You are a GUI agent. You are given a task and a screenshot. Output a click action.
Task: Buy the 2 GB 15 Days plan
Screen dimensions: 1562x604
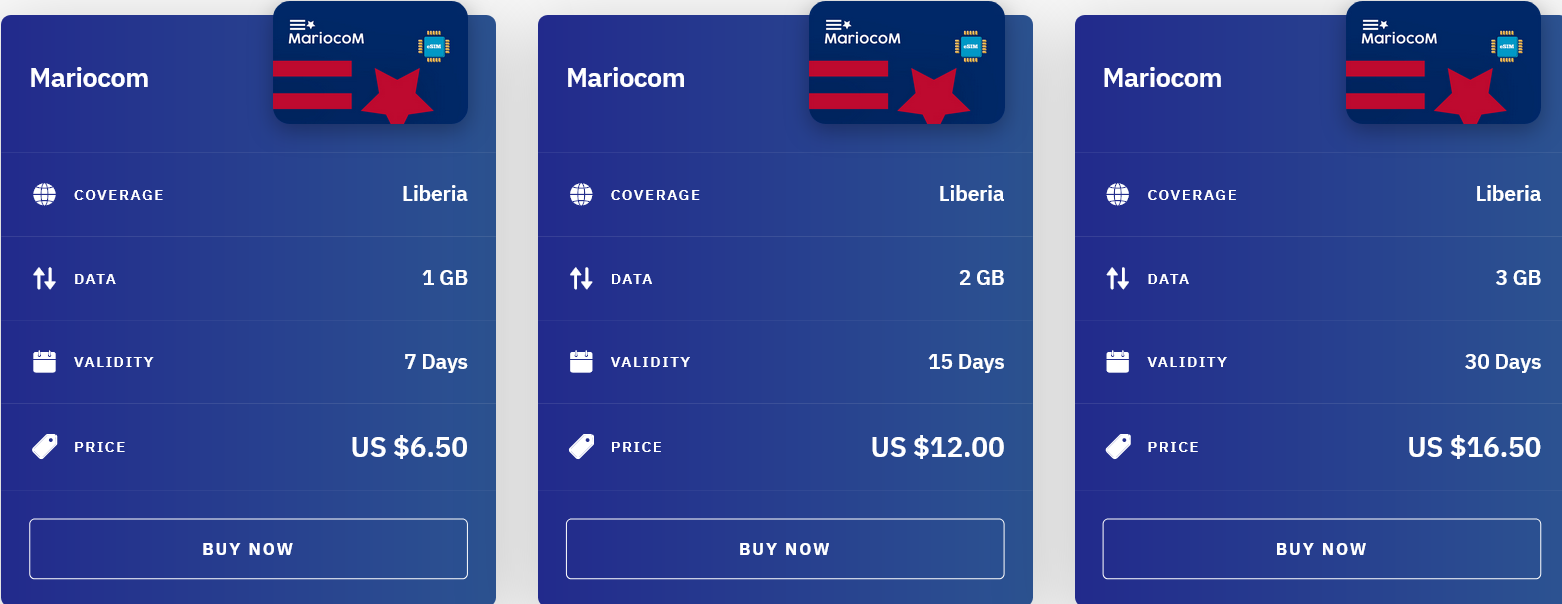click(x=785, y=549)
